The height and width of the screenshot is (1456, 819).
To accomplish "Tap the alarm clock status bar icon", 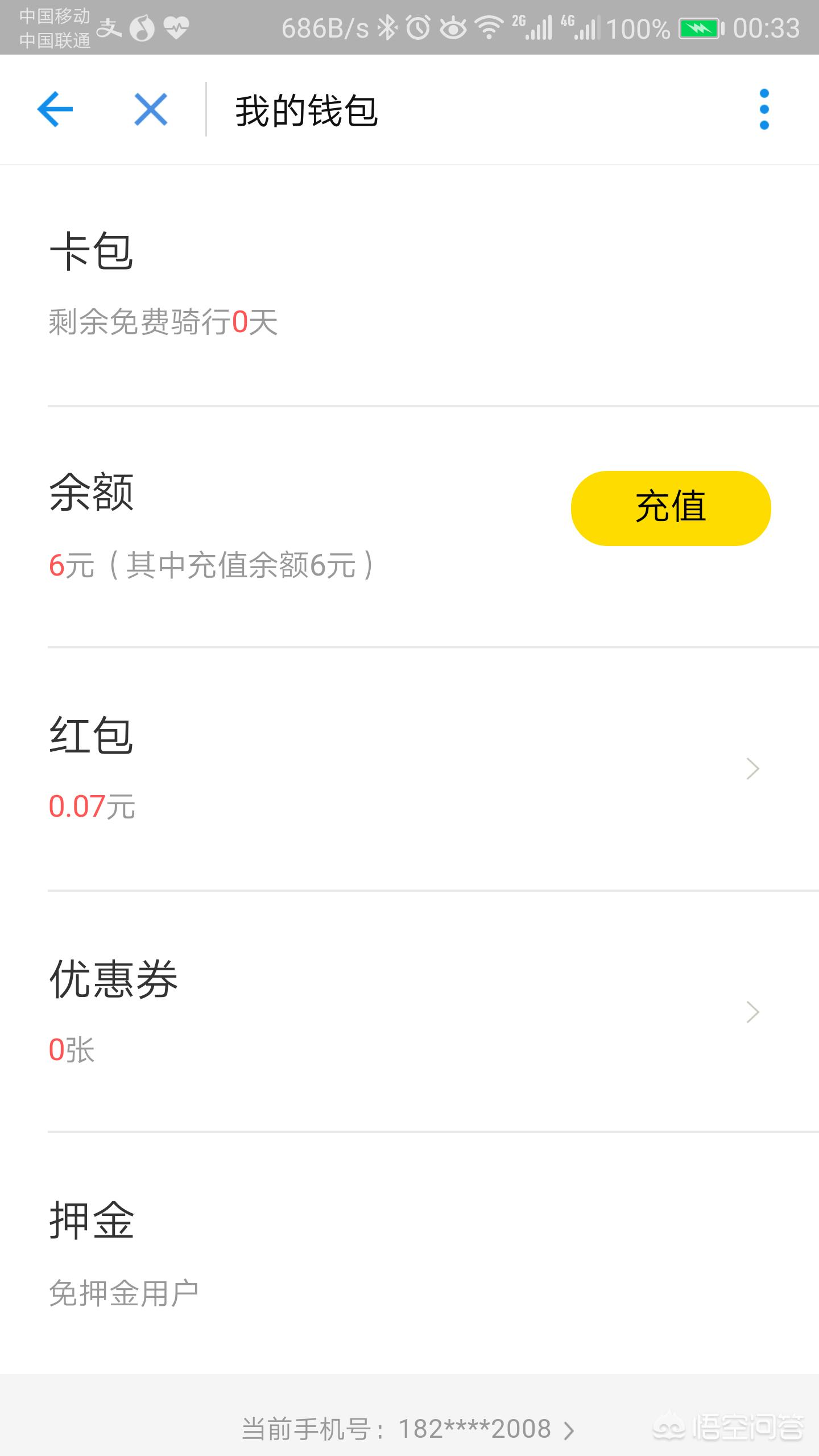I will pos(417,26).
